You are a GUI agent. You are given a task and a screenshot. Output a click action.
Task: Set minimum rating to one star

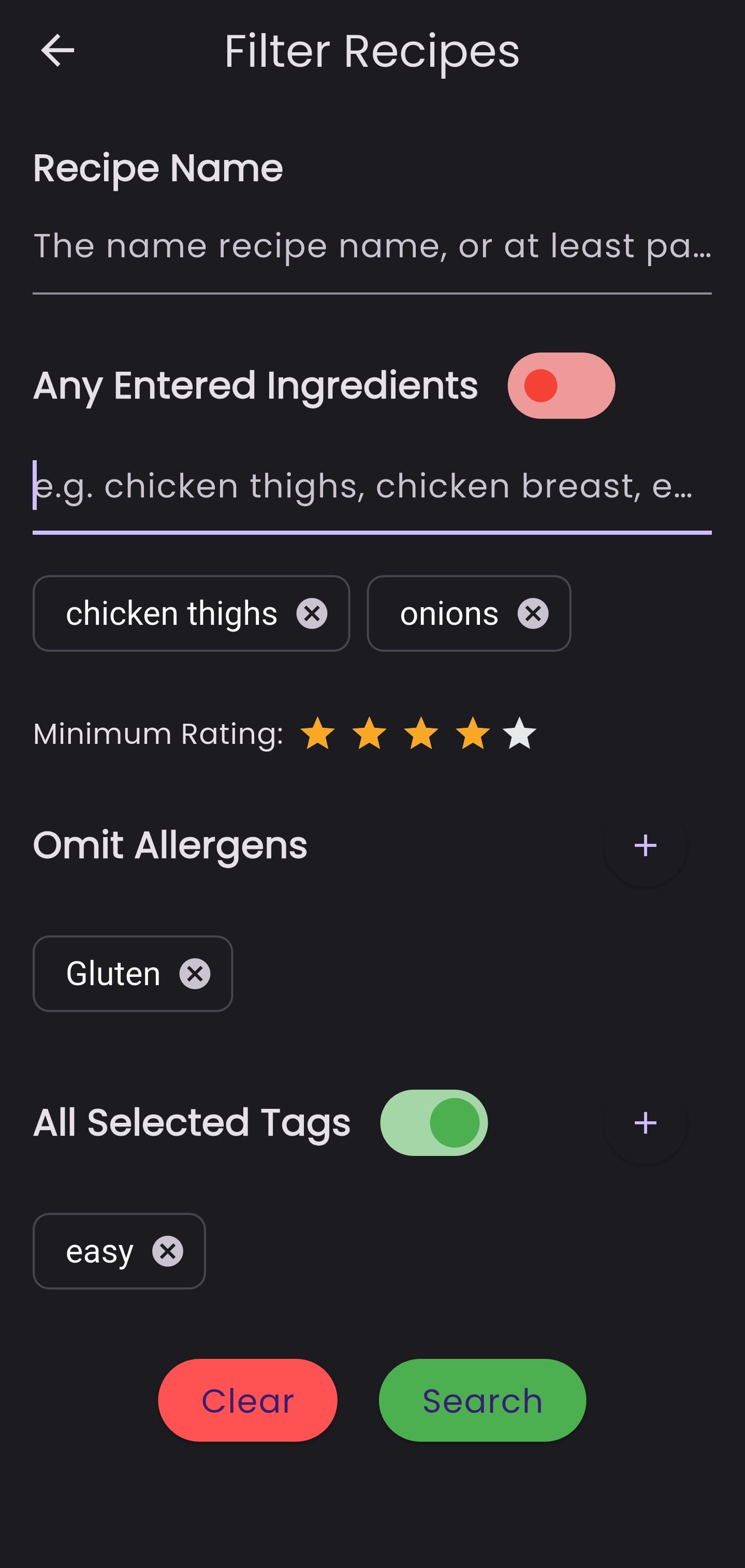coord(318,734)
